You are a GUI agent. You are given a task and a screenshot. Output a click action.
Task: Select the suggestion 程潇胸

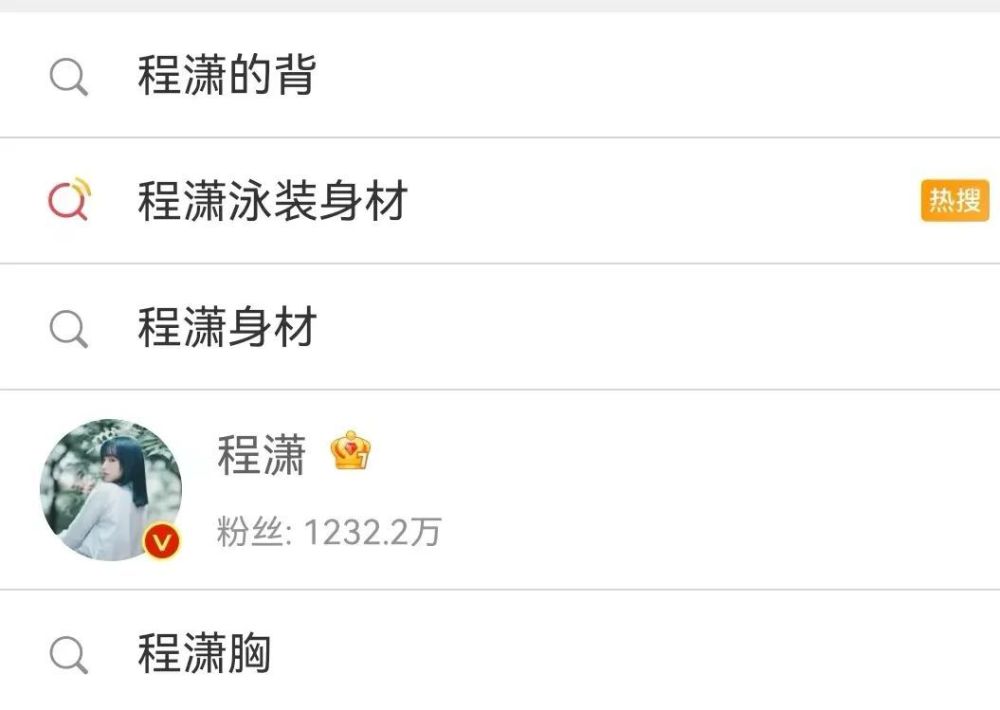(x=204, y=654)
